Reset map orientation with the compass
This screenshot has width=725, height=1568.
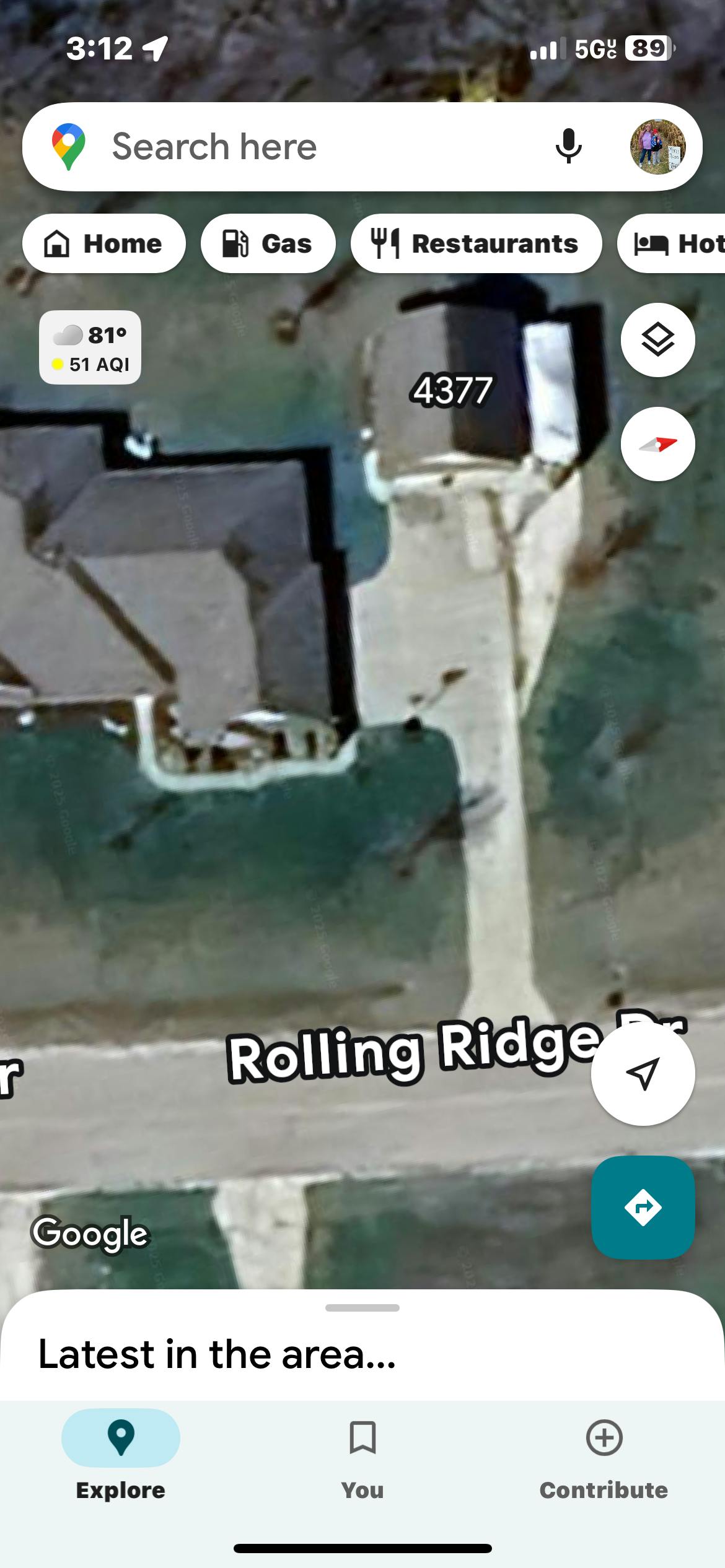[657, 444]
